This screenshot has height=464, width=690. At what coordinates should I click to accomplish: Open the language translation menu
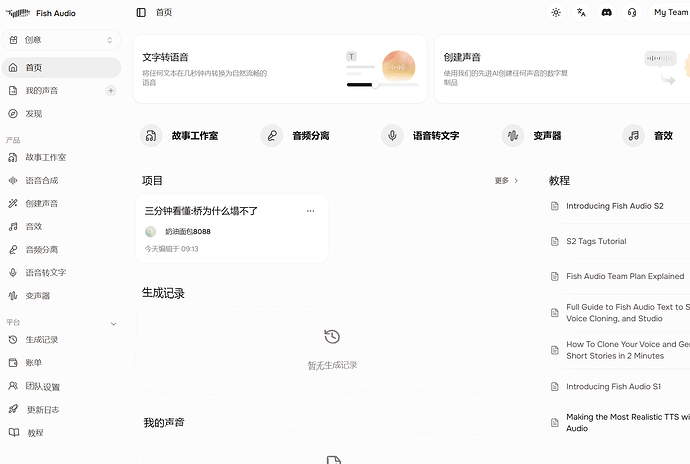point(581,12)
